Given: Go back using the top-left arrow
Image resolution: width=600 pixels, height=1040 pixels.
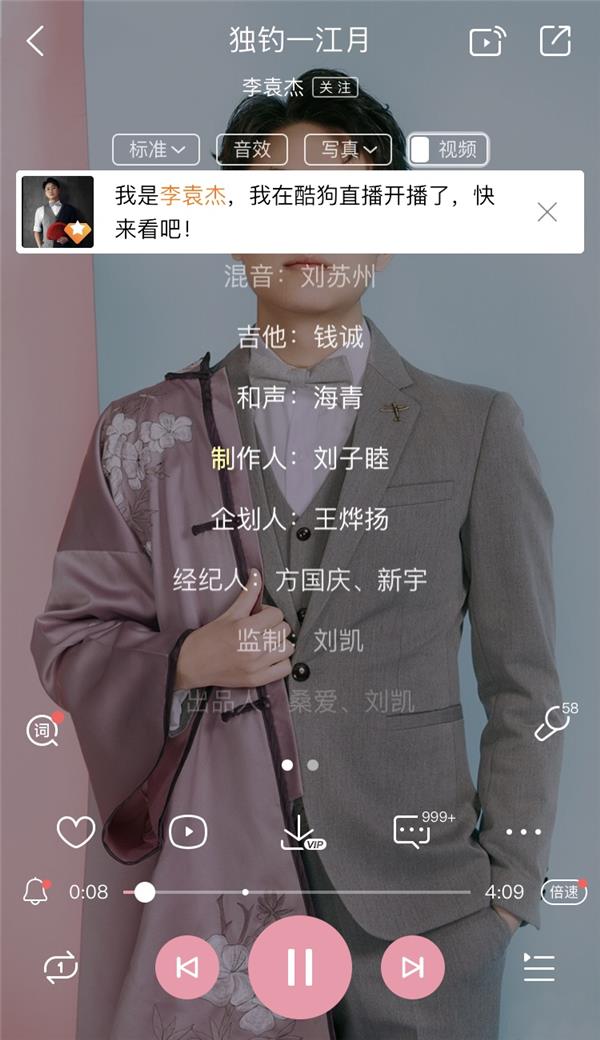Looking at the screenshot, I should click(35, 41).
